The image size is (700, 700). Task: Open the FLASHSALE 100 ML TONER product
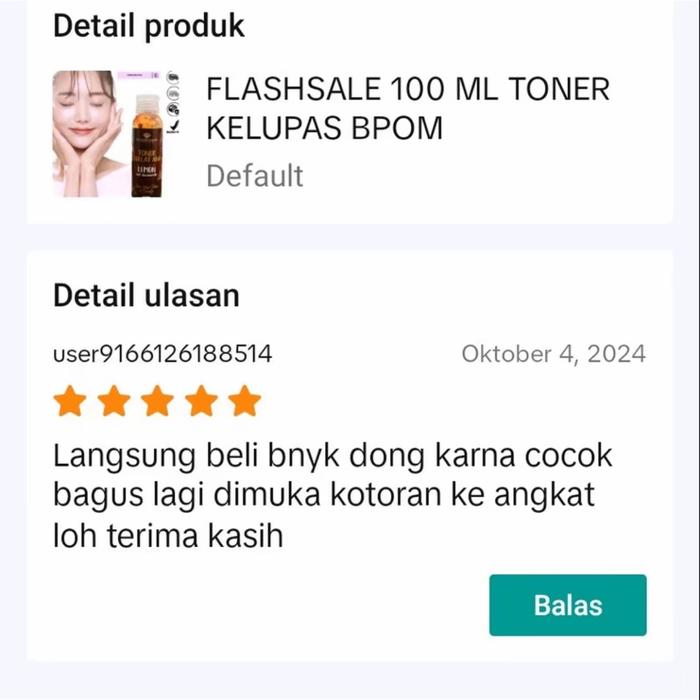point(406,108)
